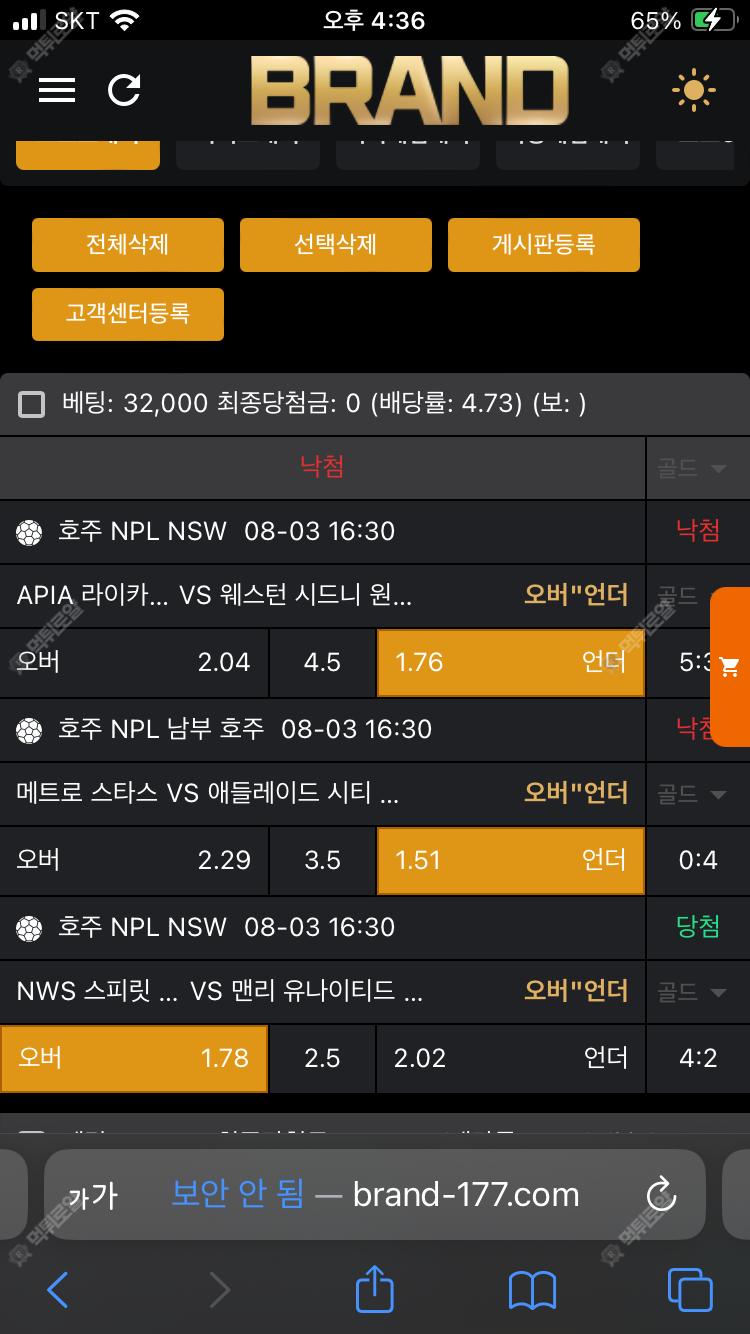
Task: Tap 게시판등록 button
Action: tap(544, 244)
